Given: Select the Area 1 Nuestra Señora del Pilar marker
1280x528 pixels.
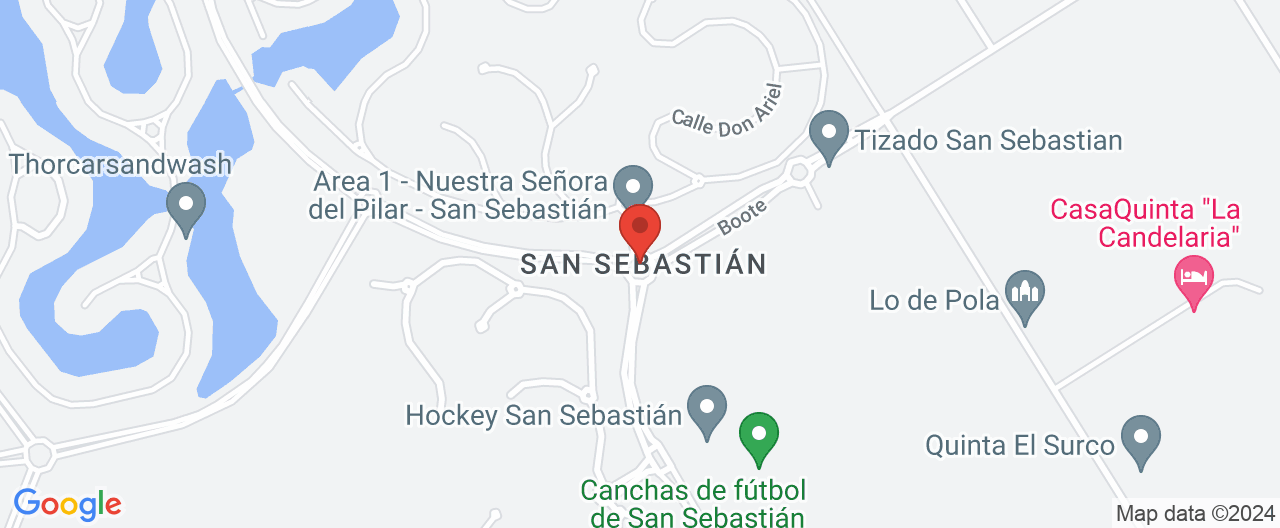Looking at the screenshot, I should pos(632,186).
